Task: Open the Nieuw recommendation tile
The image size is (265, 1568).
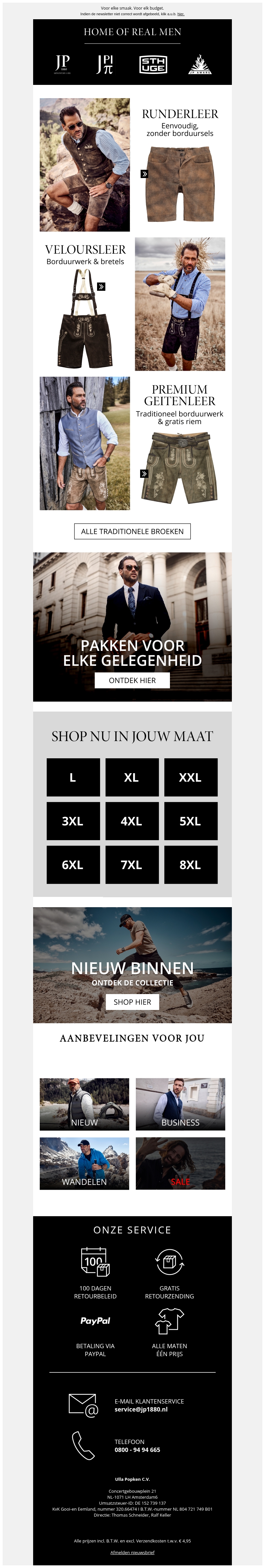Action: [x=84, y=1104]
